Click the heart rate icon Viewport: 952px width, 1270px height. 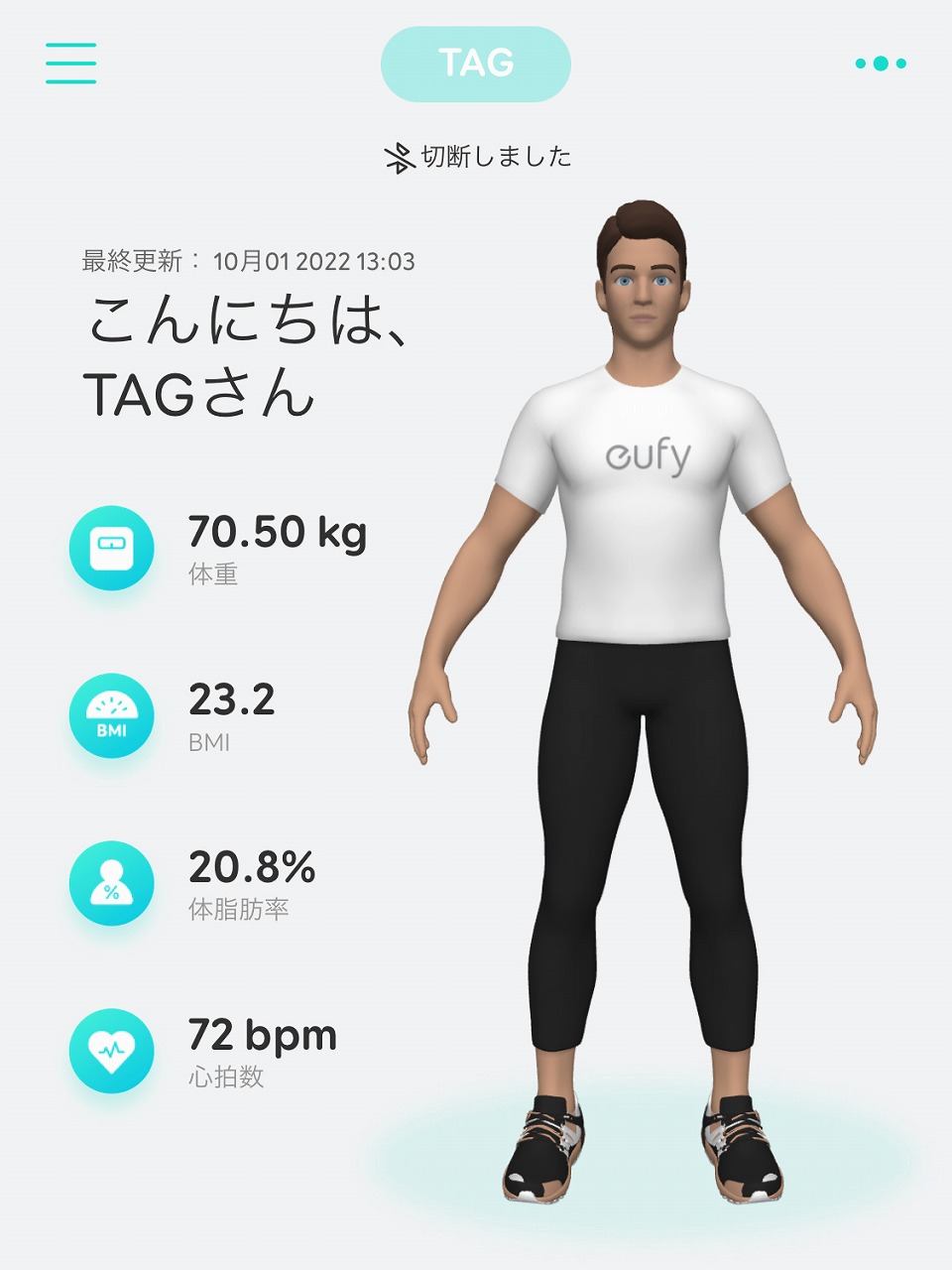point(109,1047)
